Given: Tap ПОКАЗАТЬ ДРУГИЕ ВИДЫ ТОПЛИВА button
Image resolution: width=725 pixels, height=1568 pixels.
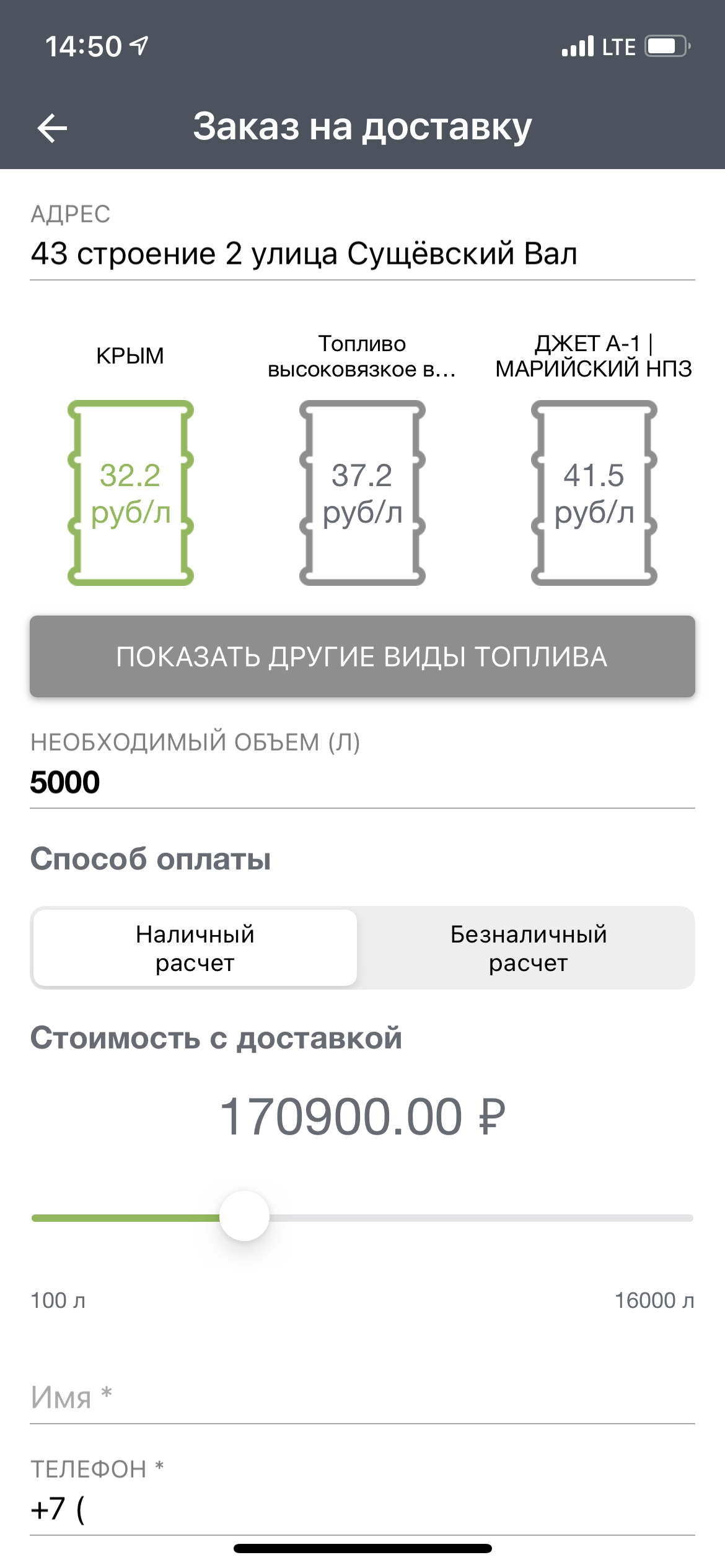Looking at the screenshot, I should 362,656.
